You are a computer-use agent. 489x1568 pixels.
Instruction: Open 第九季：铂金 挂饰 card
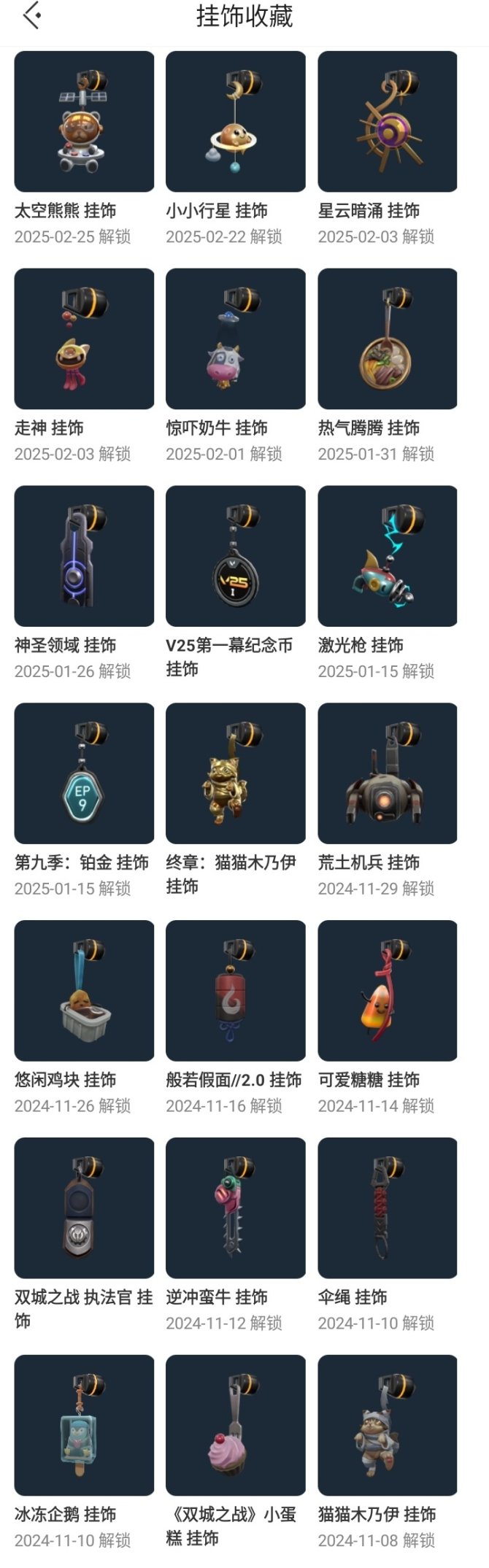pos(84,773)
